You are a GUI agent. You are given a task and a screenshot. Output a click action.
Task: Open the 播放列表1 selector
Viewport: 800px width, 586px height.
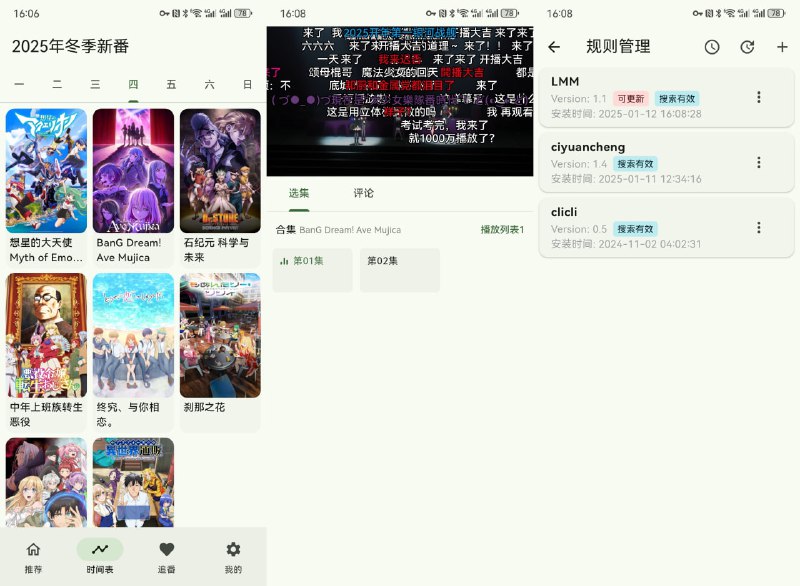pos(502,230)
